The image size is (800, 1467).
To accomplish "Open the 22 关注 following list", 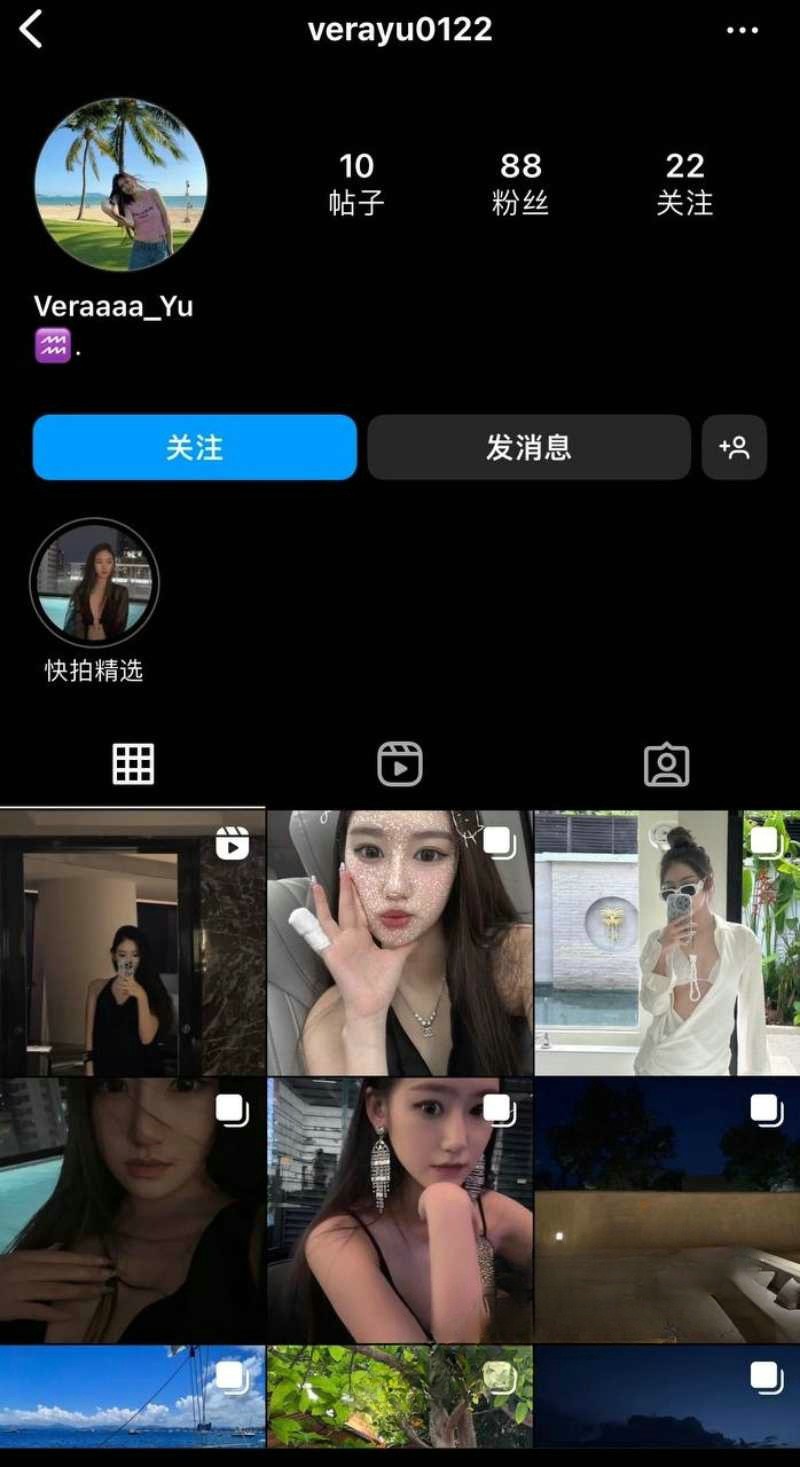I will (x=685, y=183).
